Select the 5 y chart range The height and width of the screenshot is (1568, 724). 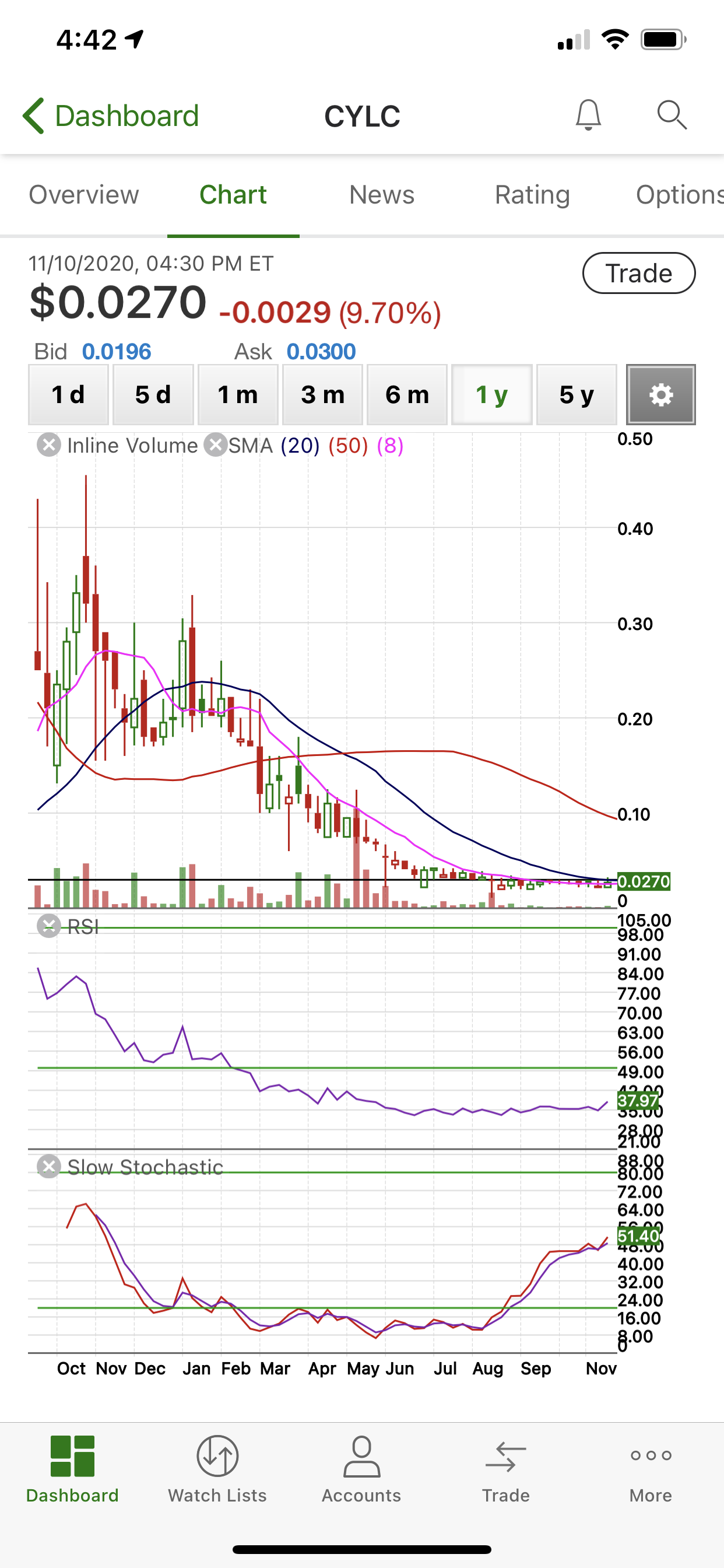click(576, 394)
